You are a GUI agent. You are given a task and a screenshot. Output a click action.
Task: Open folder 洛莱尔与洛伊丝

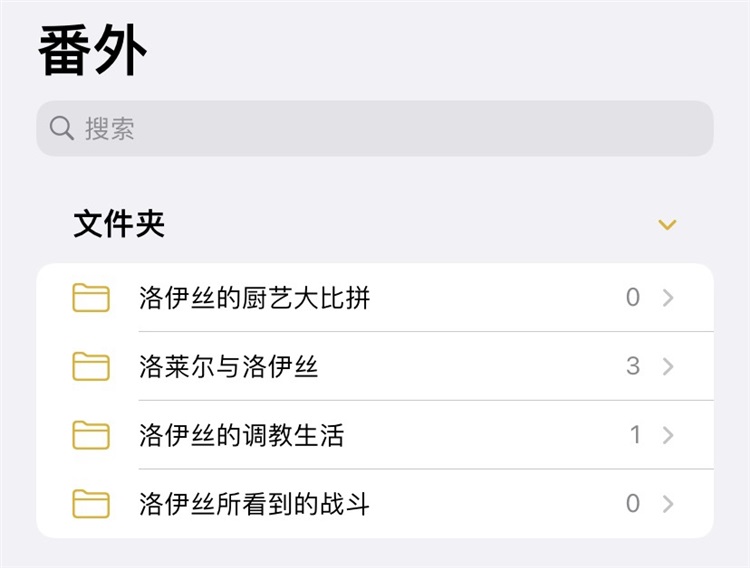375,366
